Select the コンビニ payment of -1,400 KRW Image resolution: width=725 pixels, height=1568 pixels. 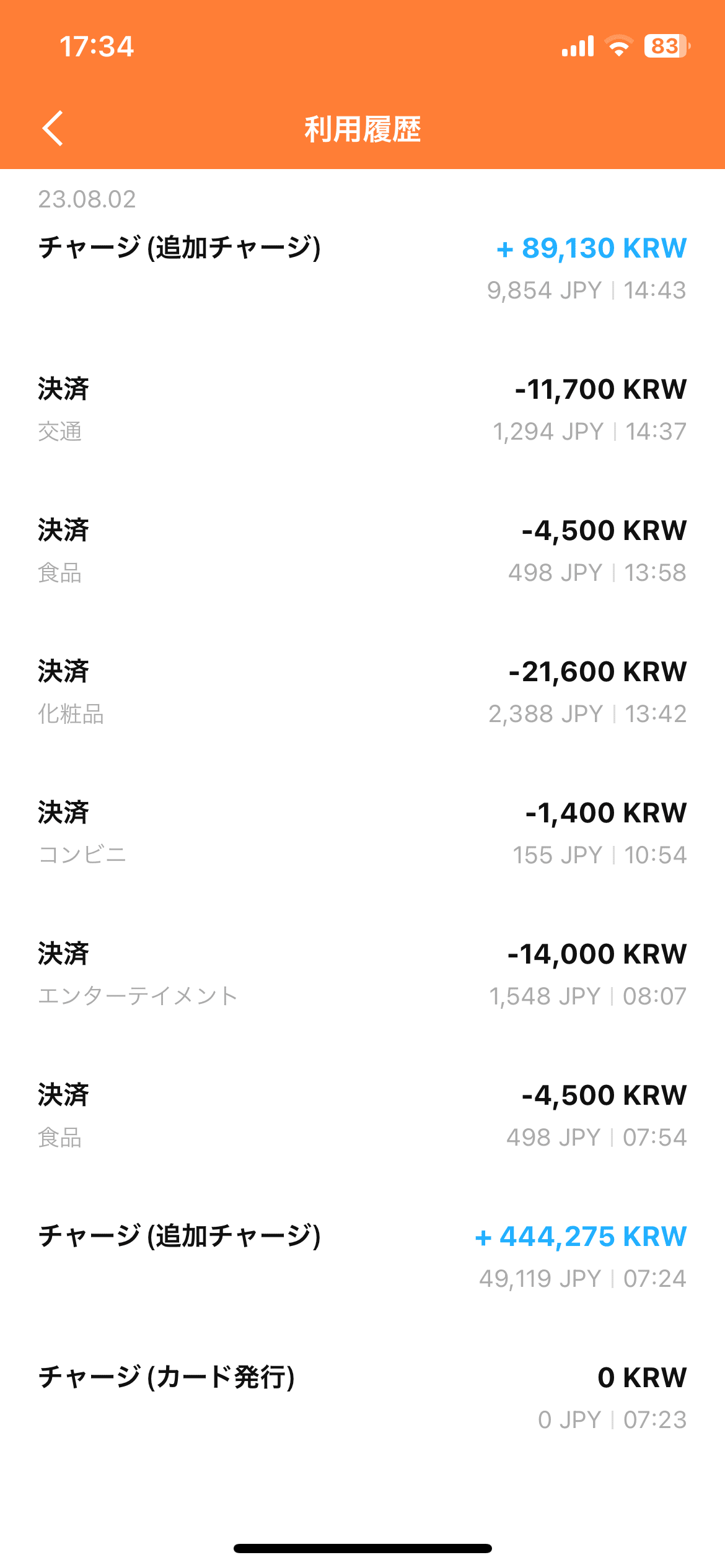(362, 833)
